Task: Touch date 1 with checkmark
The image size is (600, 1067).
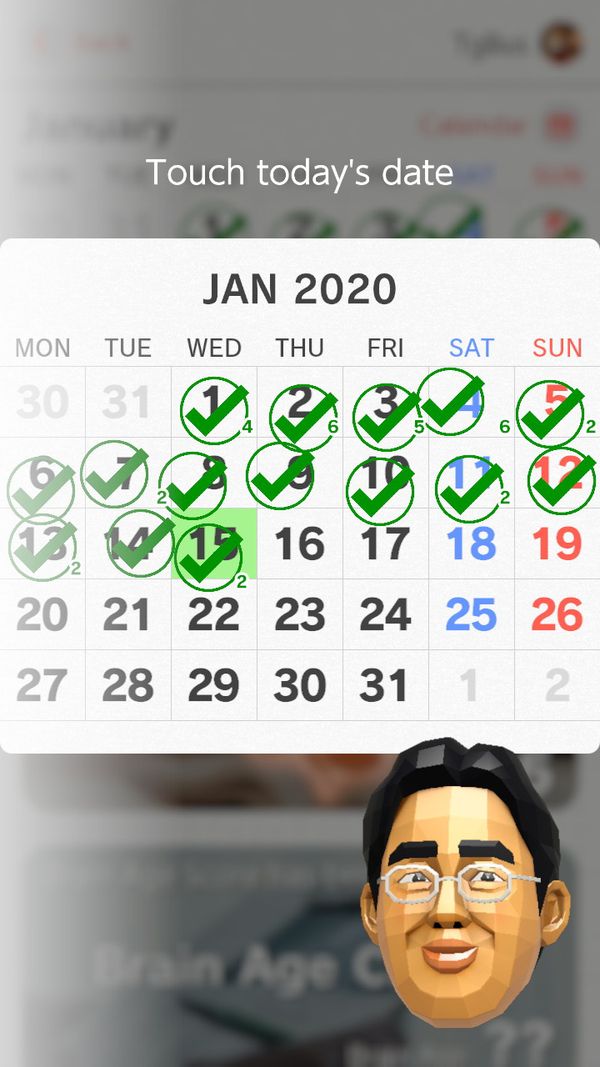Action: click(214, 403)
